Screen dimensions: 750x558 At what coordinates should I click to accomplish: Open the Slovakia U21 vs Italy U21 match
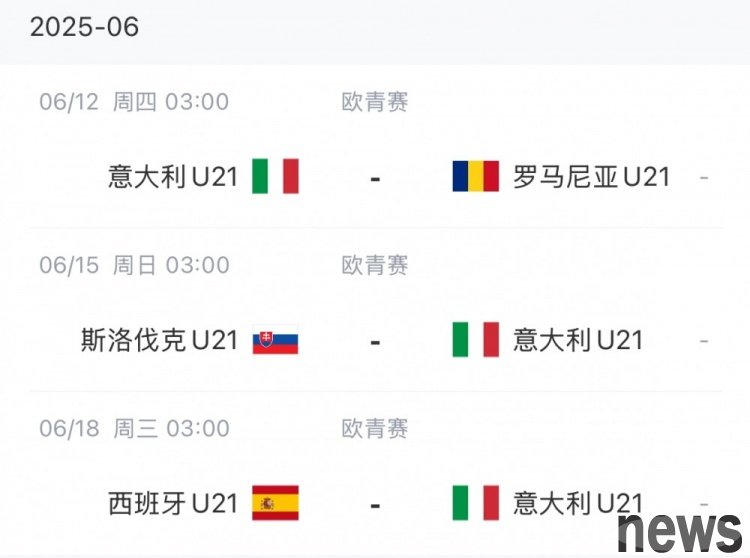(375, 340)
